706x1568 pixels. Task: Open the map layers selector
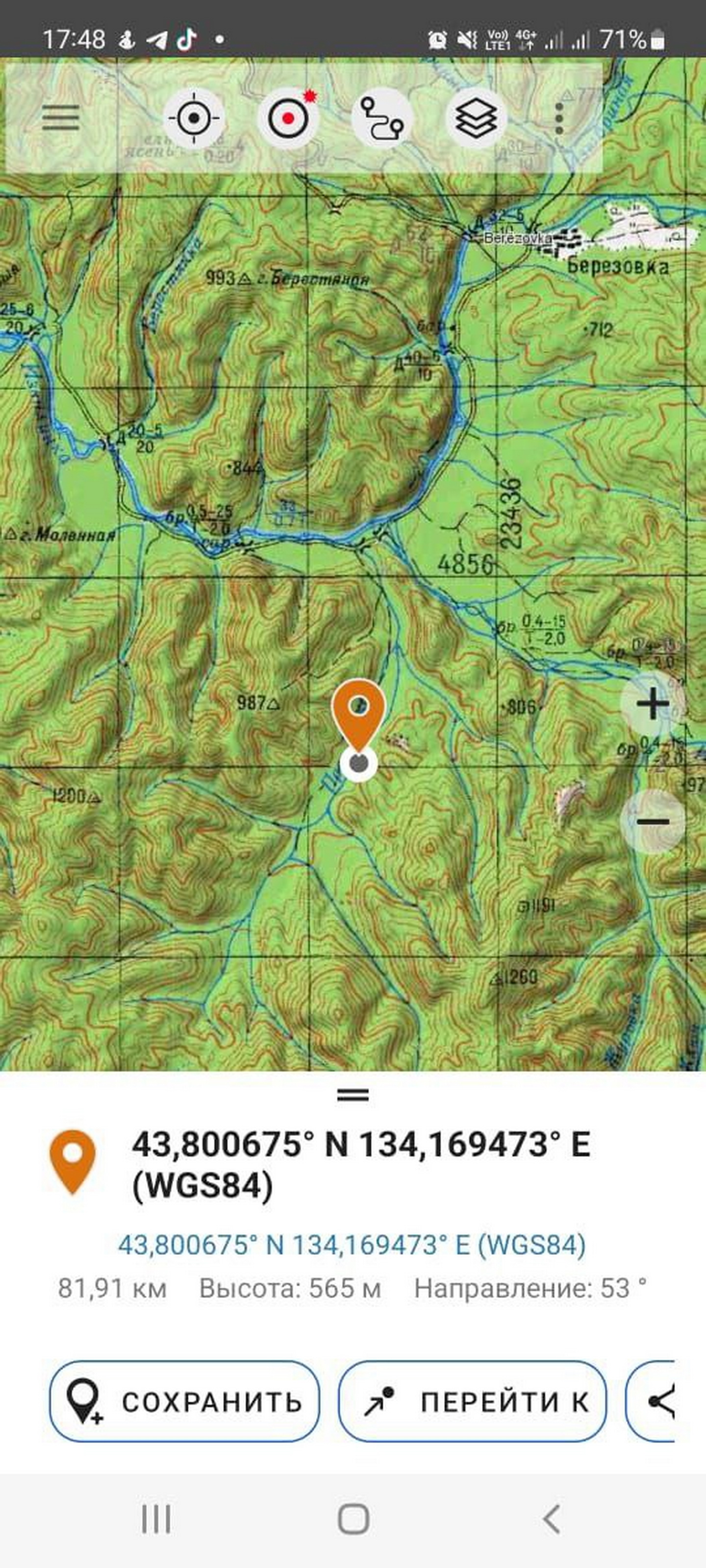477,118
